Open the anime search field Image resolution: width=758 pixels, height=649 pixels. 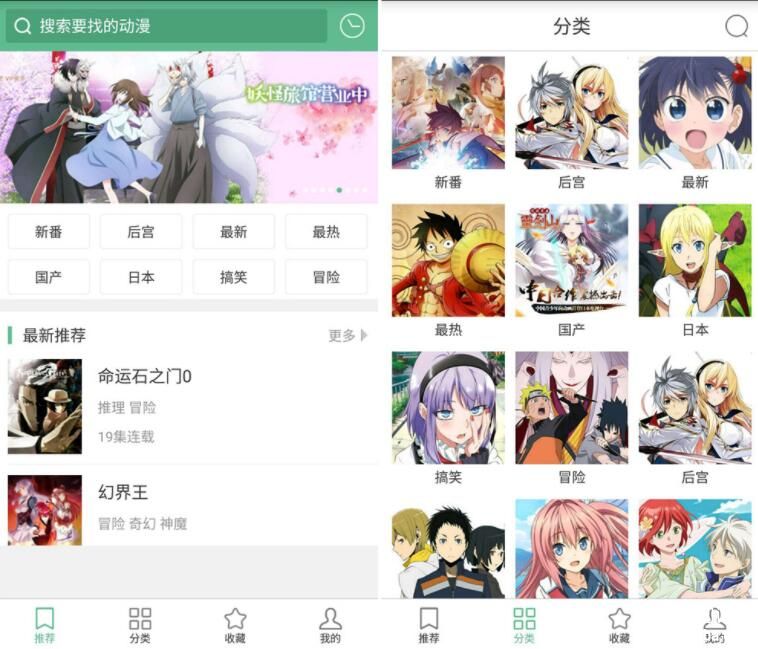click(166, 26)
